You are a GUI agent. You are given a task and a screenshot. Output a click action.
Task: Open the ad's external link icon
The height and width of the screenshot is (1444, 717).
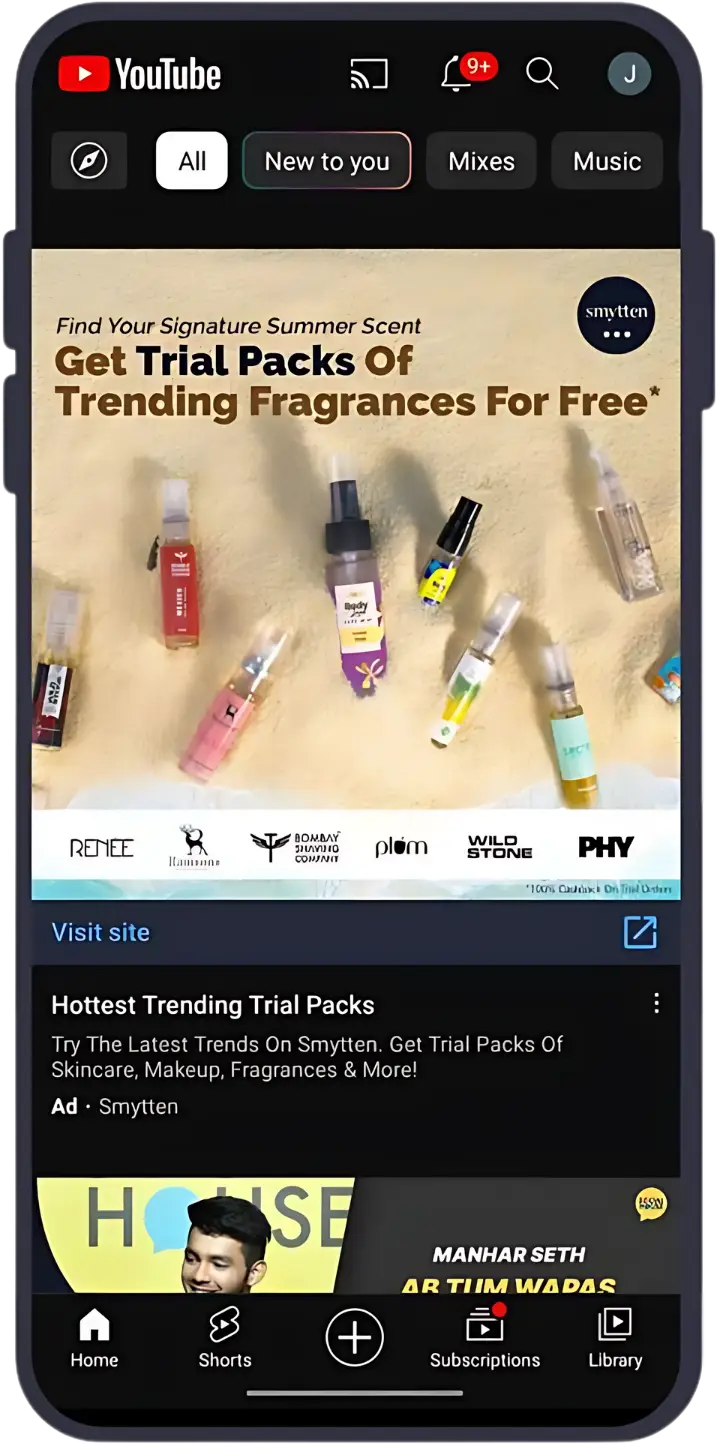click(x=640, y=932)
